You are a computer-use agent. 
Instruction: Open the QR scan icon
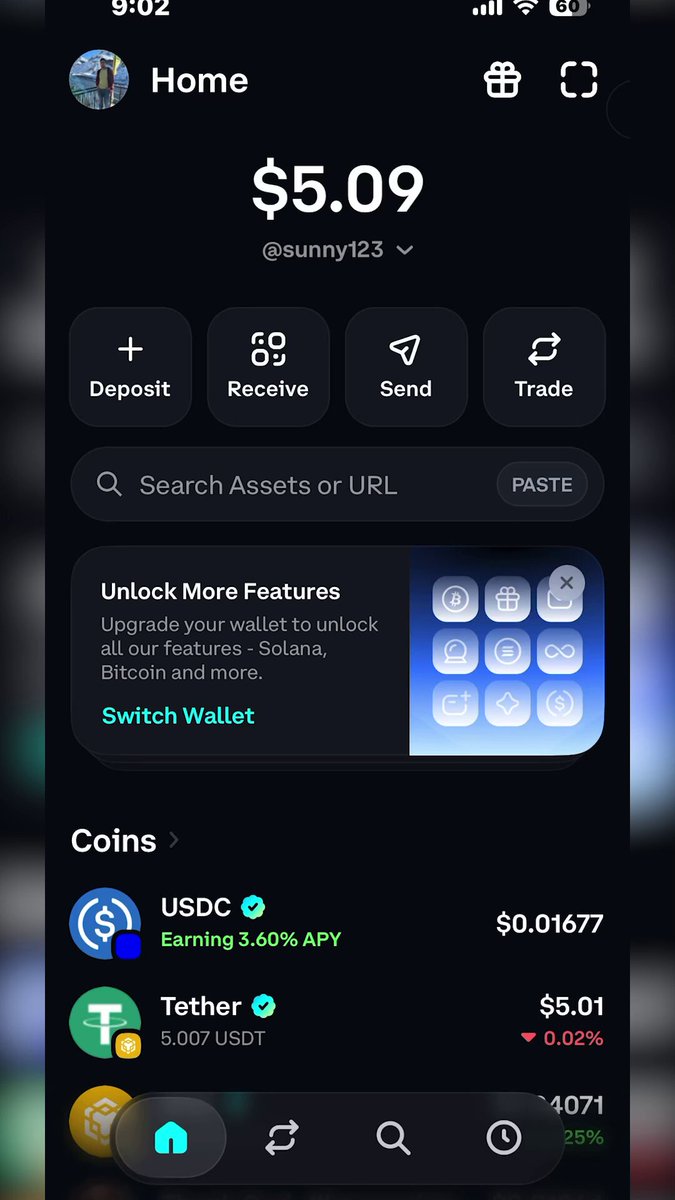579,80
